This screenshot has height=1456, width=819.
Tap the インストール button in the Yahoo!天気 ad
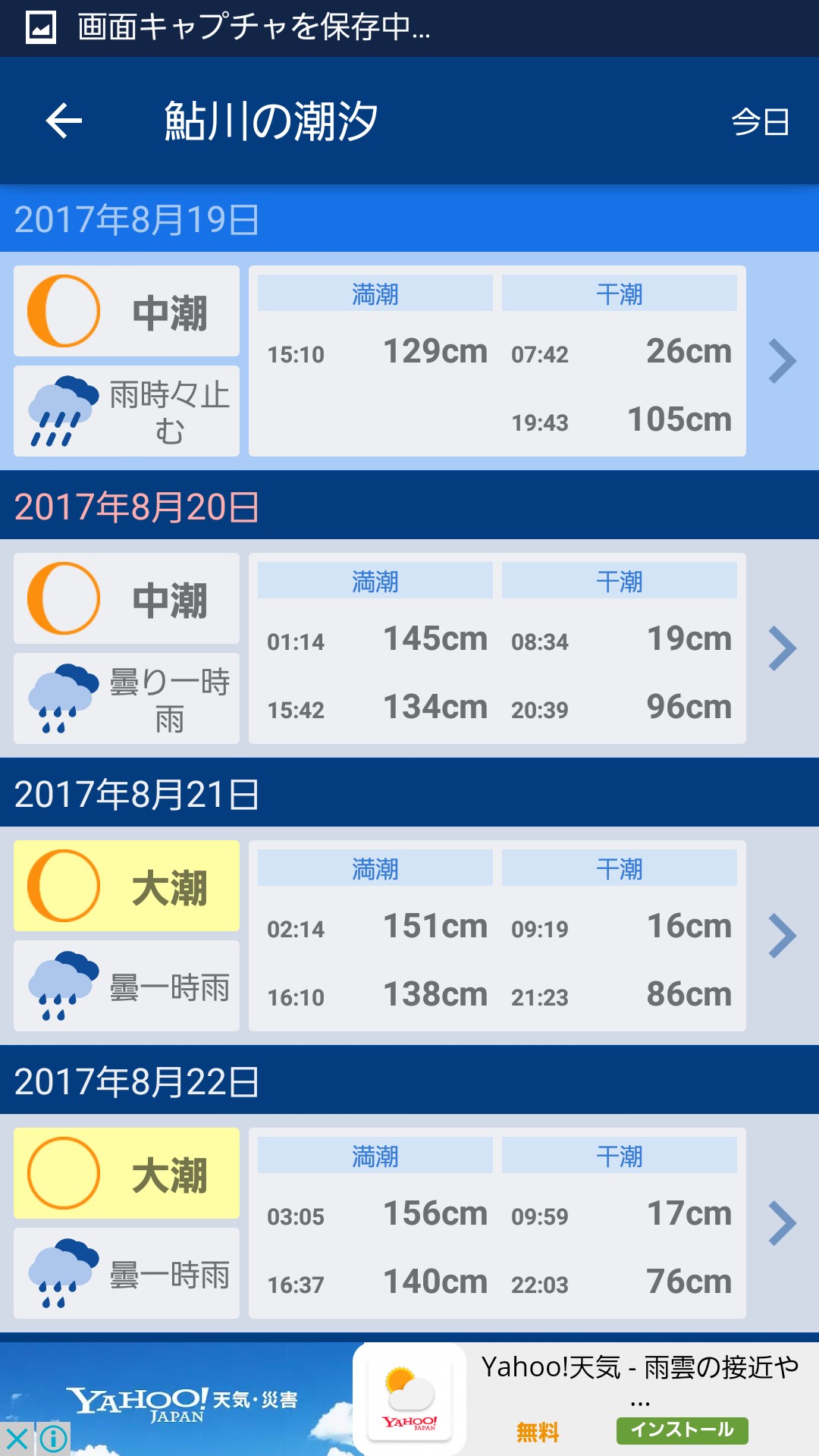pyautogui.click(x=682, y=1430)
